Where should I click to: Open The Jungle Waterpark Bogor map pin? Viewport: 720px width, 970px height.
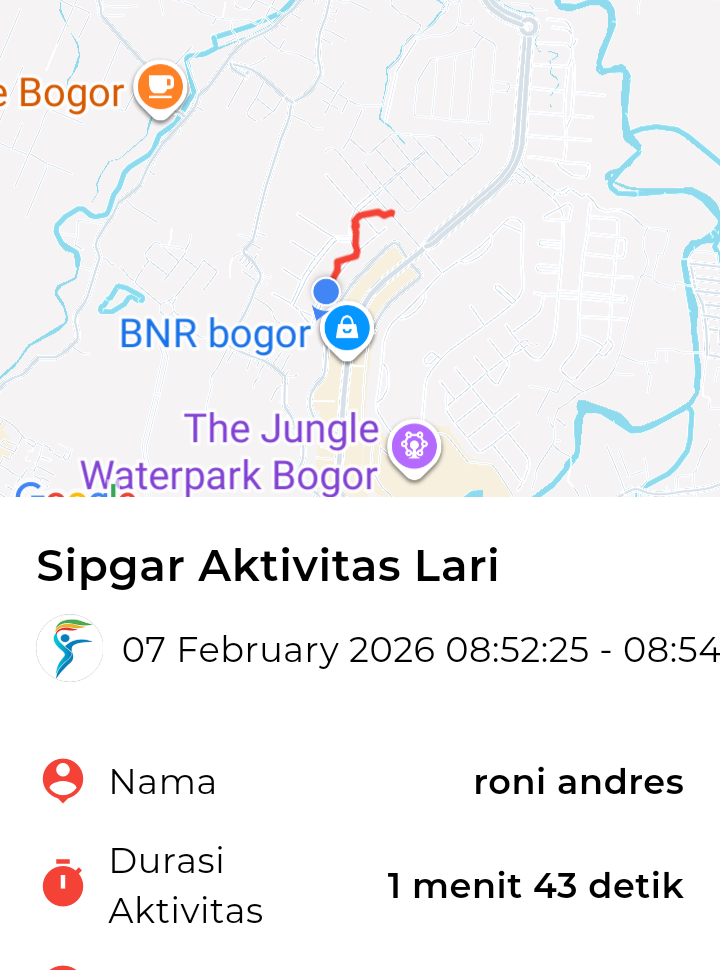point(414,445)
